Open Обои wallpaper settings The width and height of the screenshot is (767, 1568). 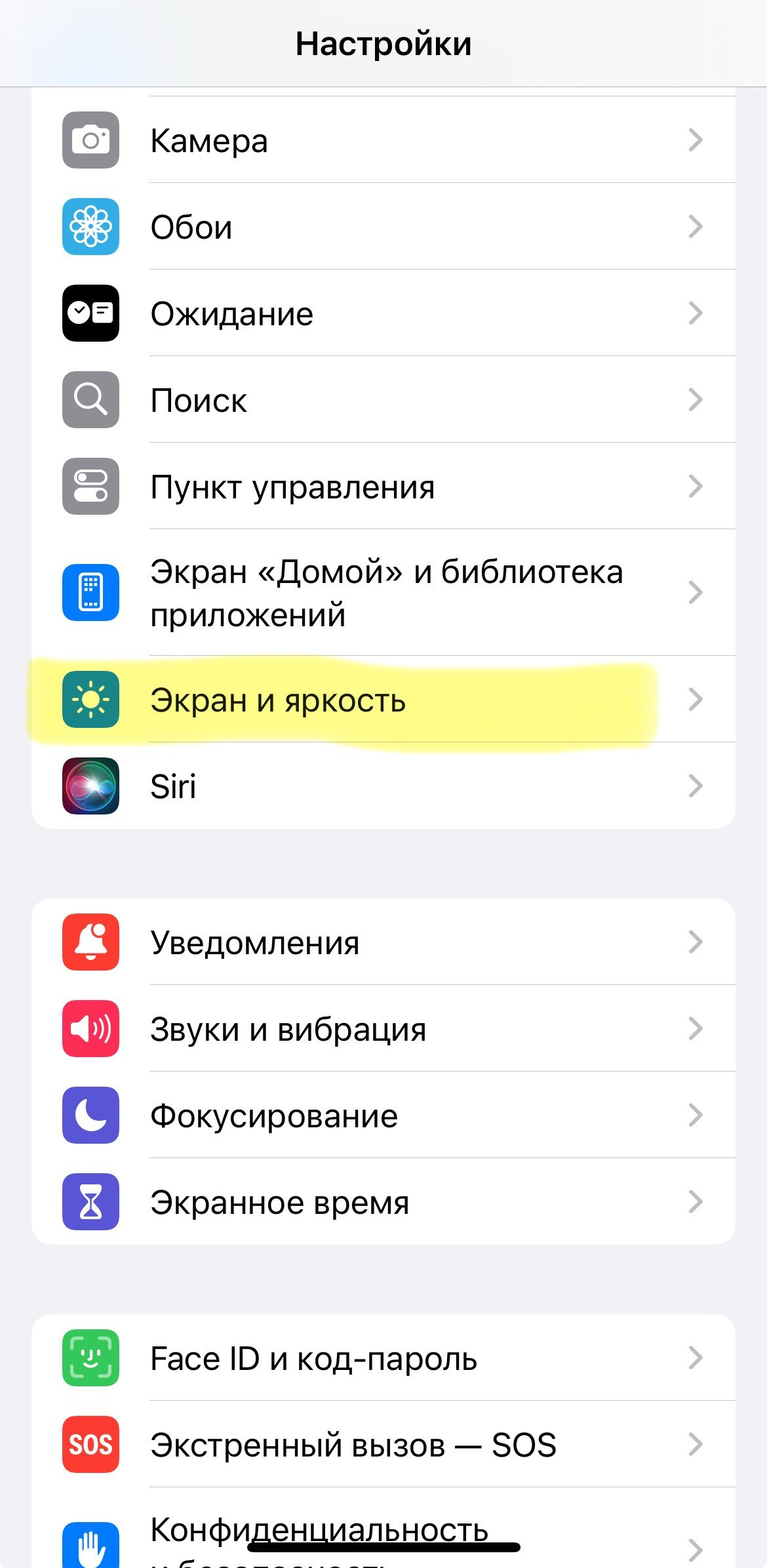pyautogui.click(x=383, y=227)
